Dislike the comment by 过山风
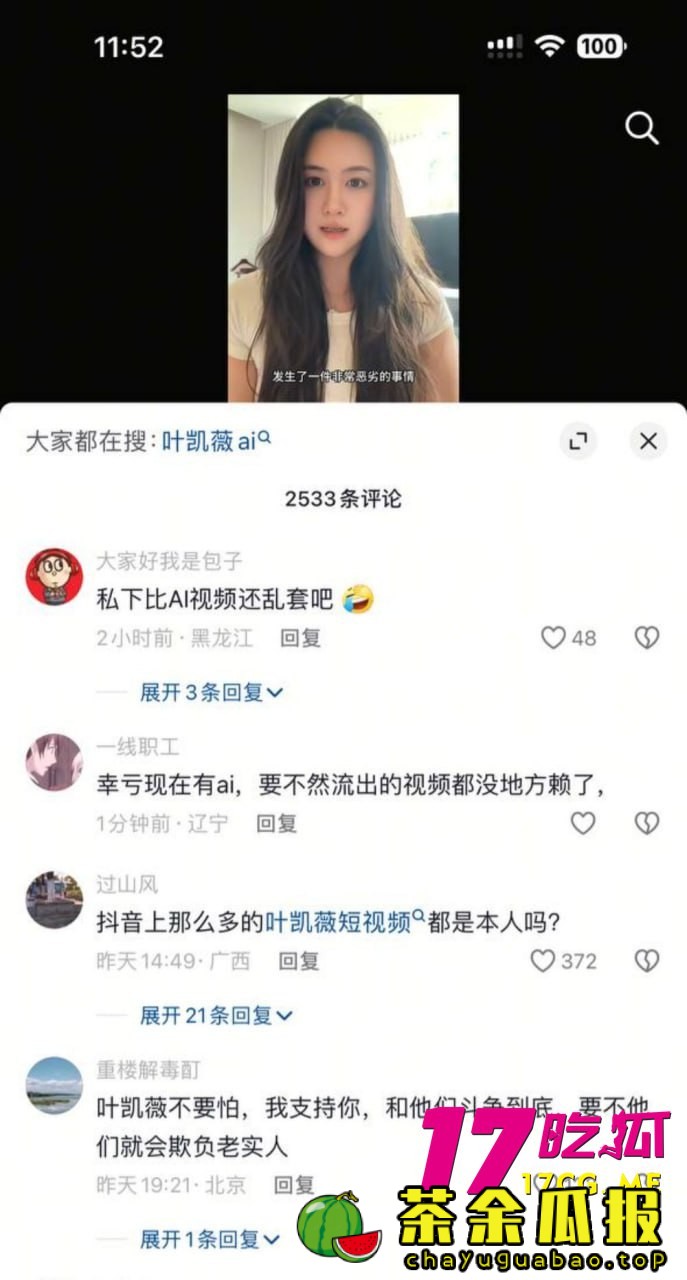 [x=647, y=961]
